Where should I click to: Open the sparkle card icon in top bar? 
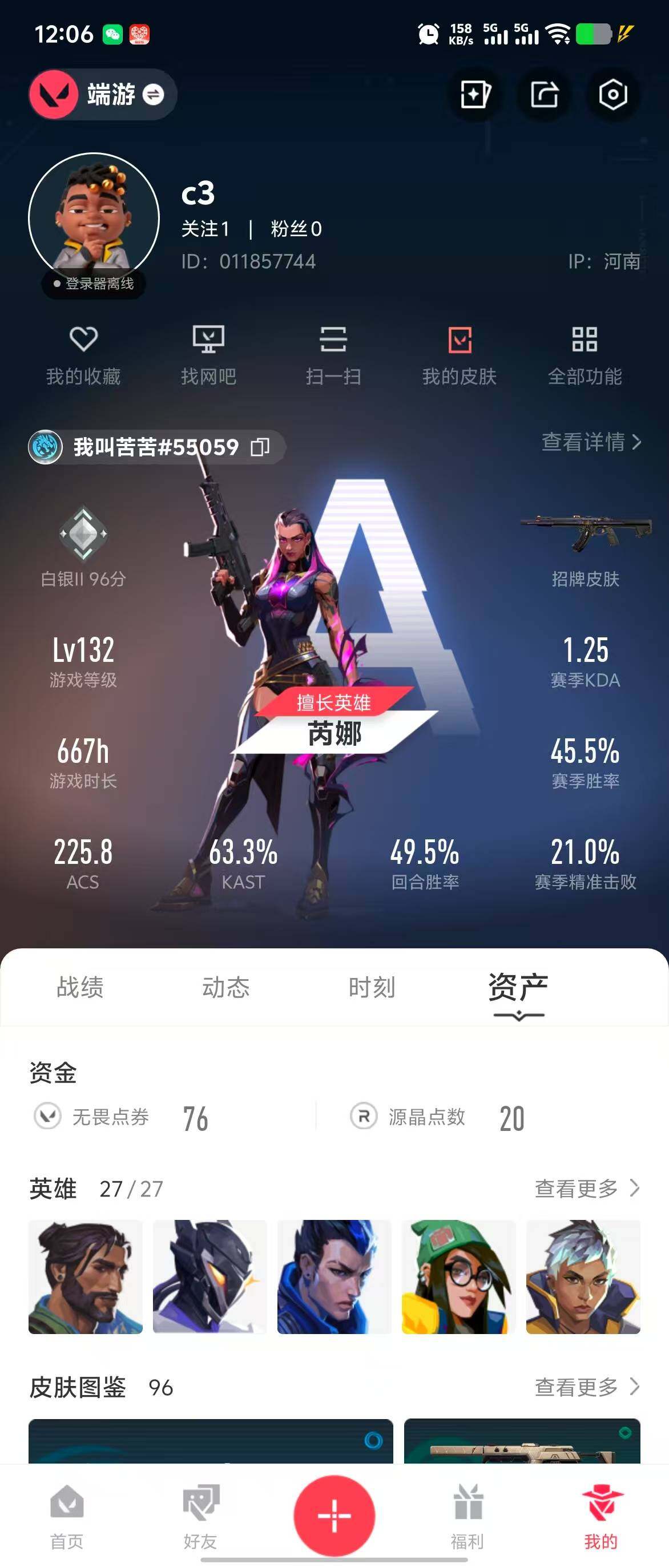(x=475, y=94)
